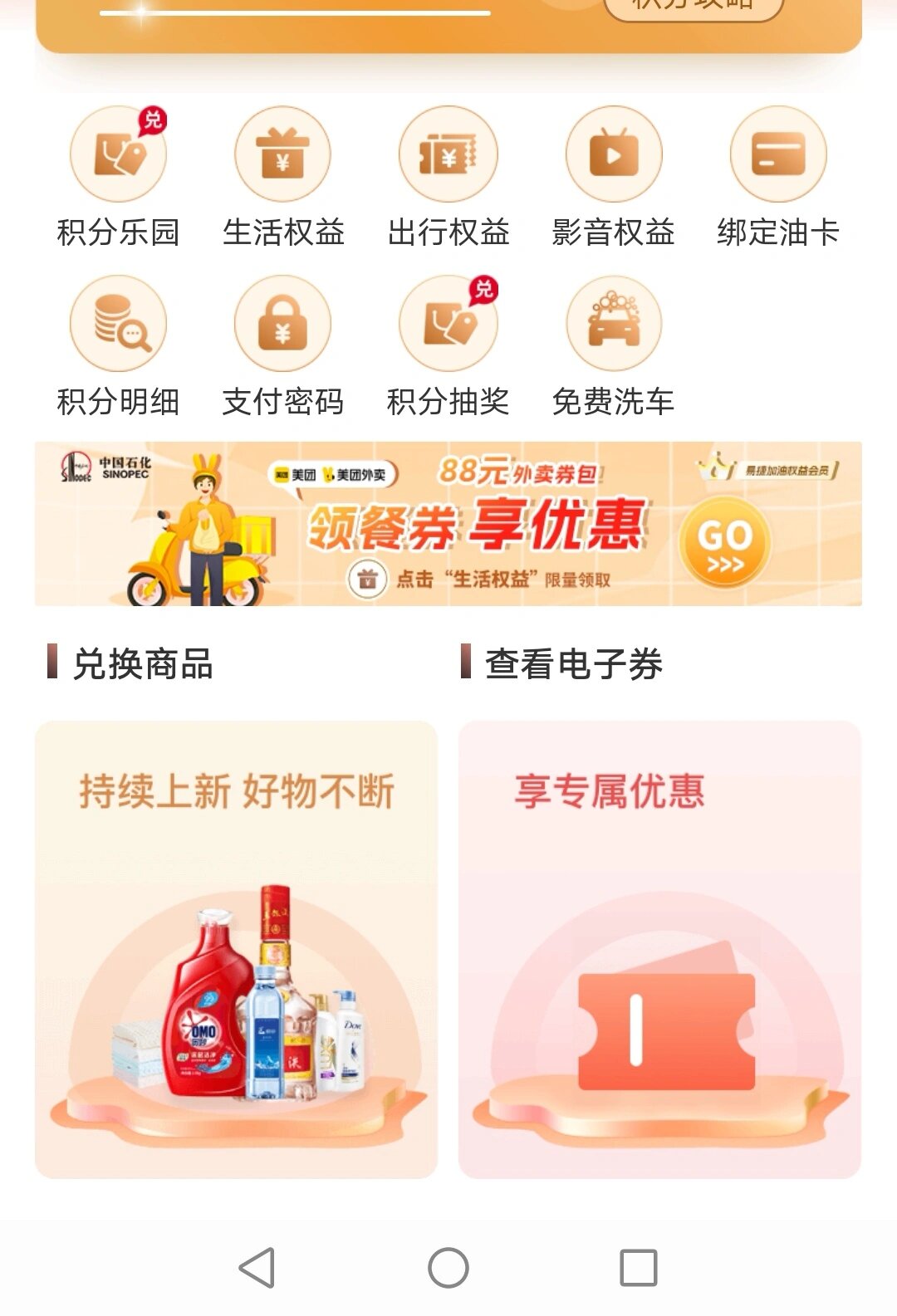Open 出行权益 travel benefits
This screenshot has height=1316, width=897.
coord(447,176)
